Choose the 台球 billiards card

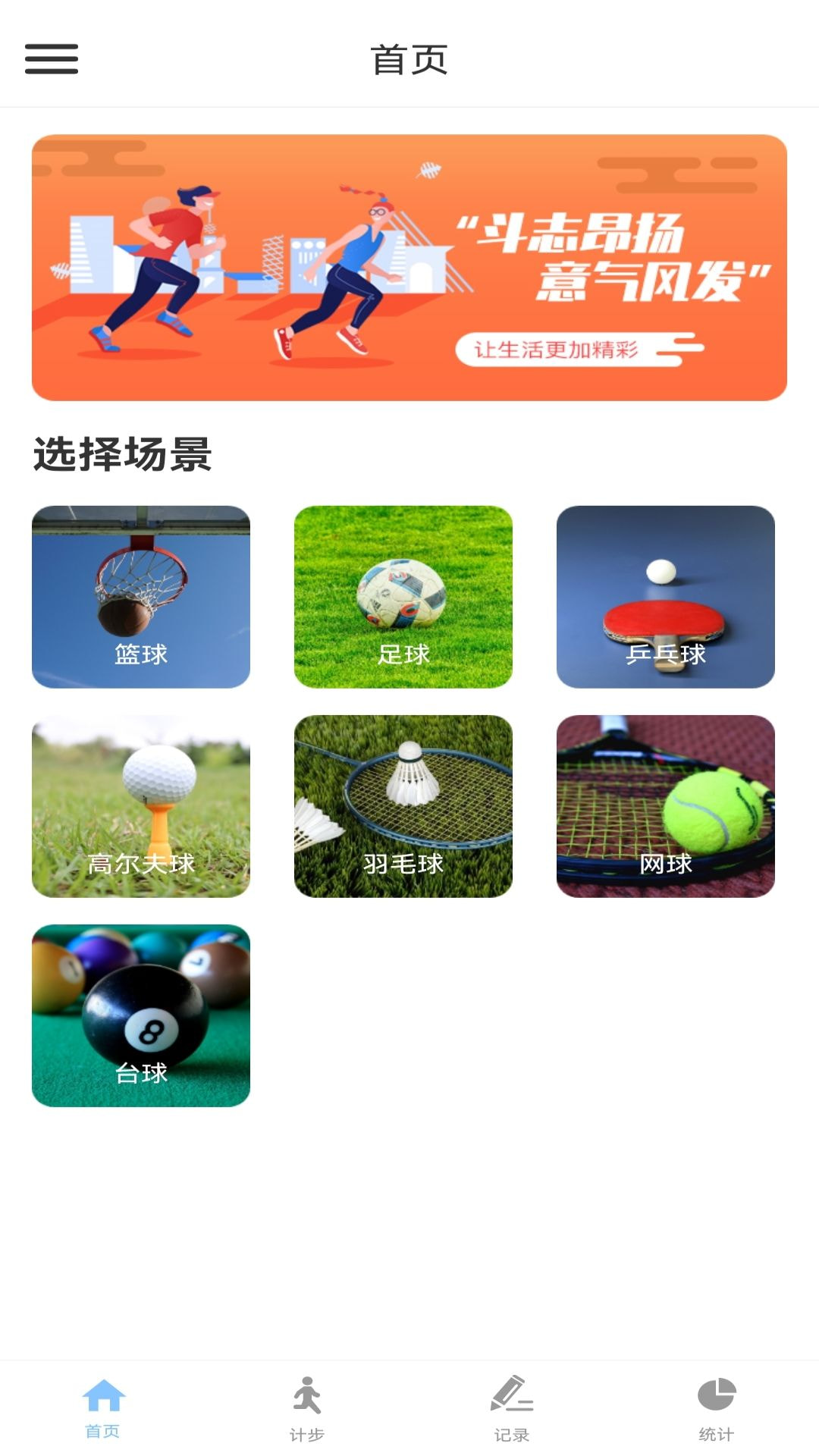click(x=141, y=1015)
